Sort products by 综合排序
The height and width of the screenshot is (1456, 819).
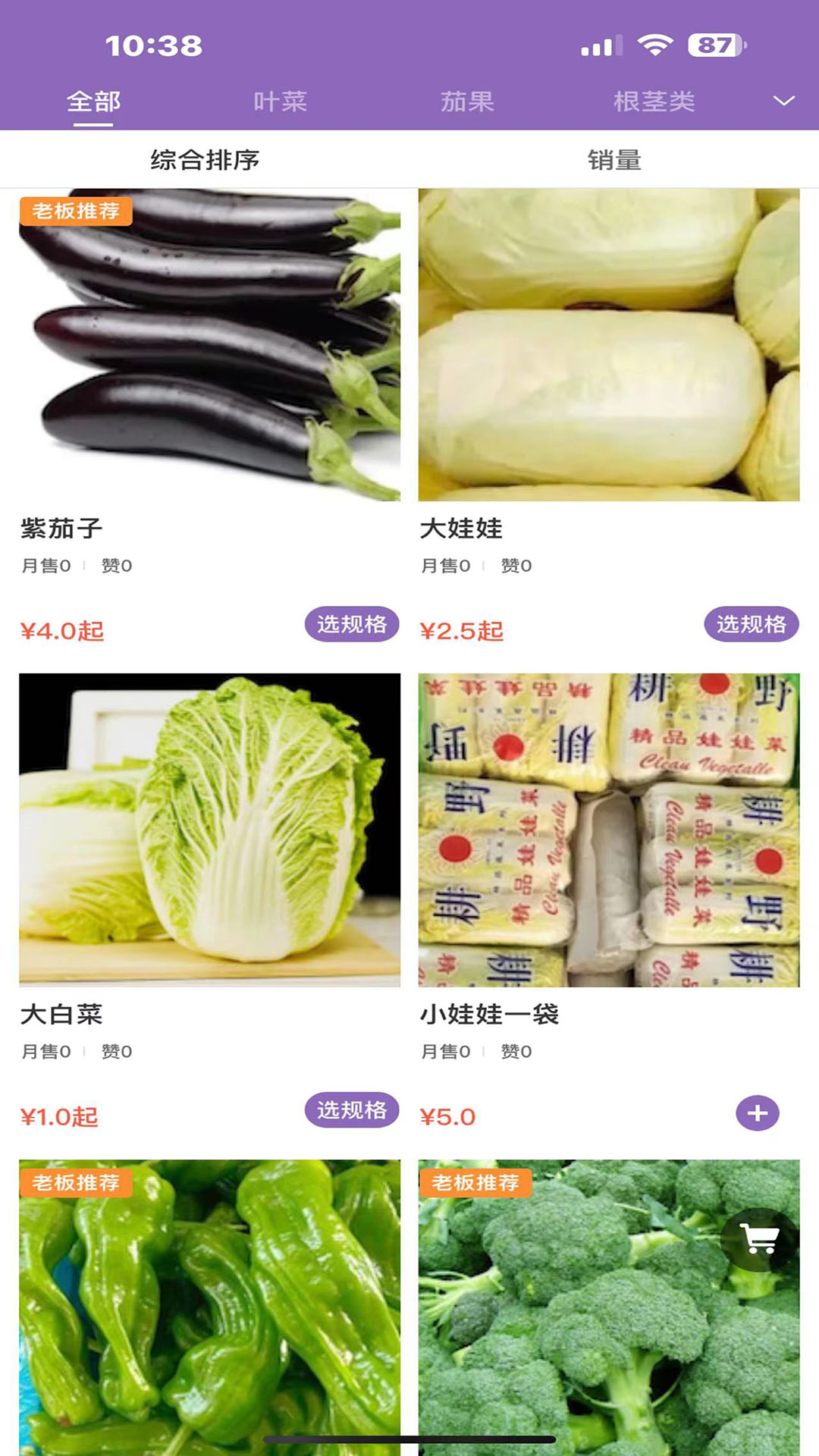pyautogui.click(x=205, y=160)
